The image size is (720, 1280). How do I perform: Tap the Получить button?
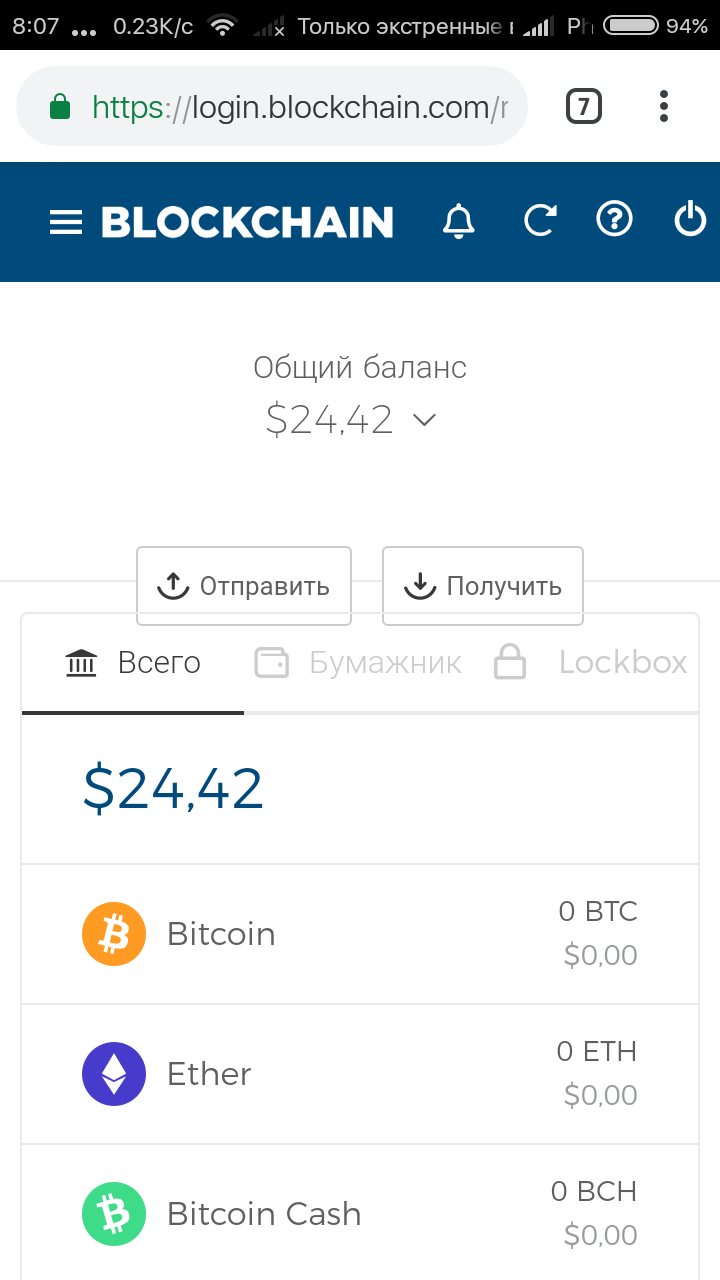[483, 586]
